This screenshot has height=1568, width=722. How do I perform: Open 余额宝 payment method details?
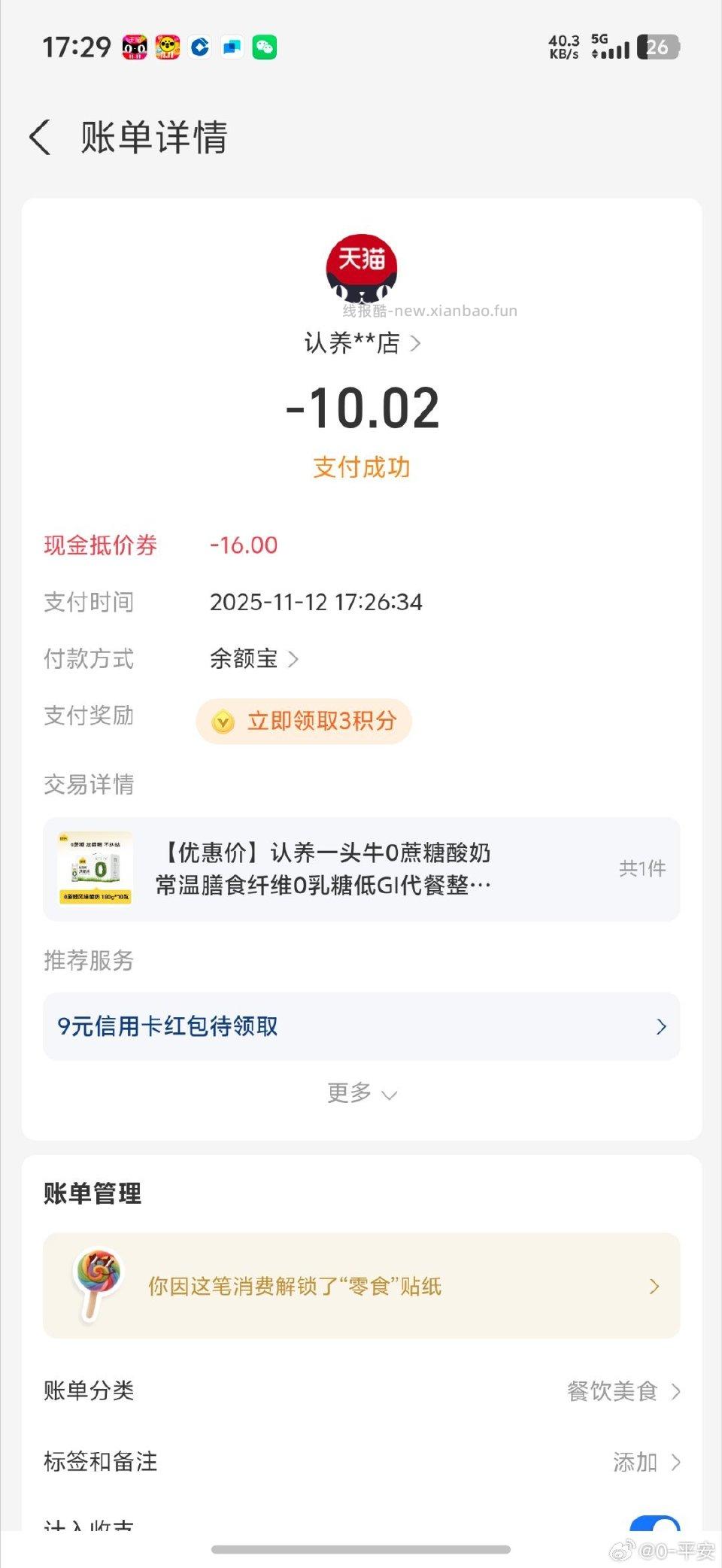coord(252,658)
